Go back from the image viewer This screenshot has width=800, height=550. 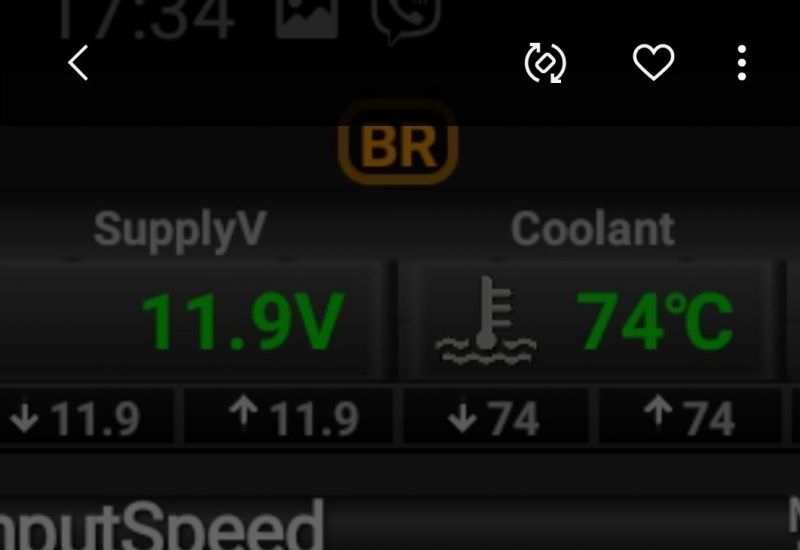click(78, 63)
